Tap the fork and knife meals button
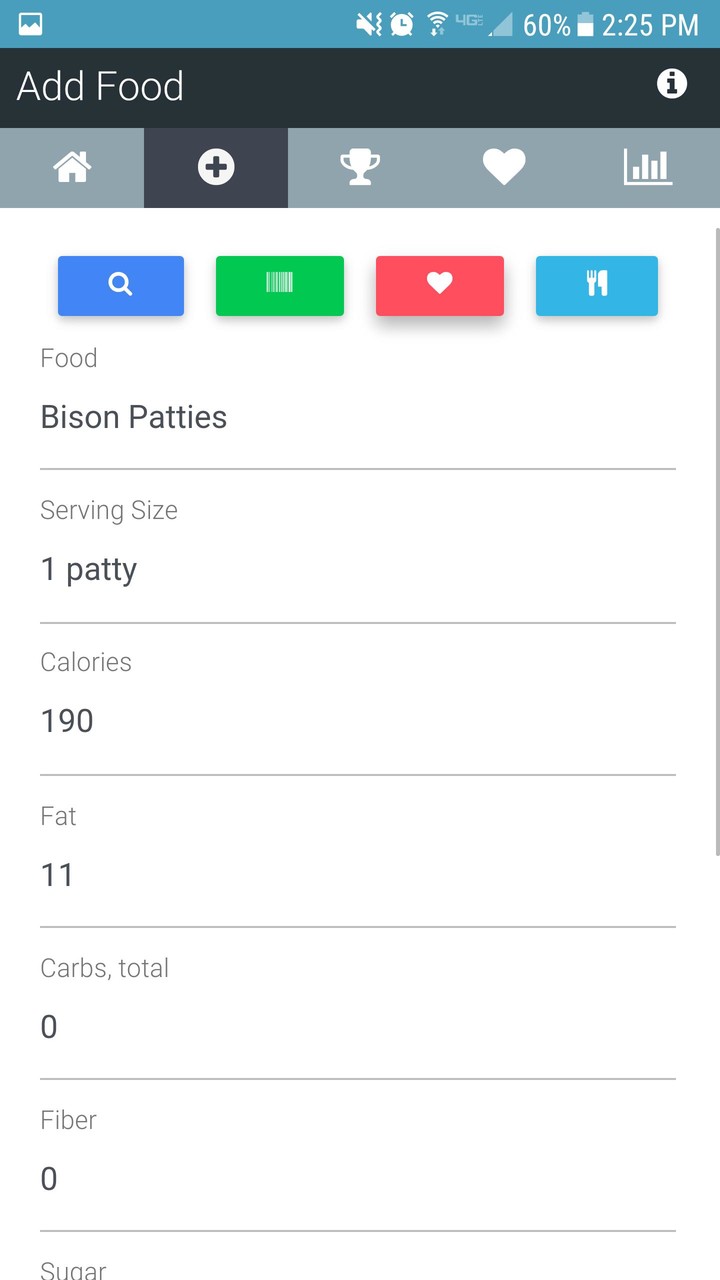Screen dimensions: 720x1280 pos(597,286)
